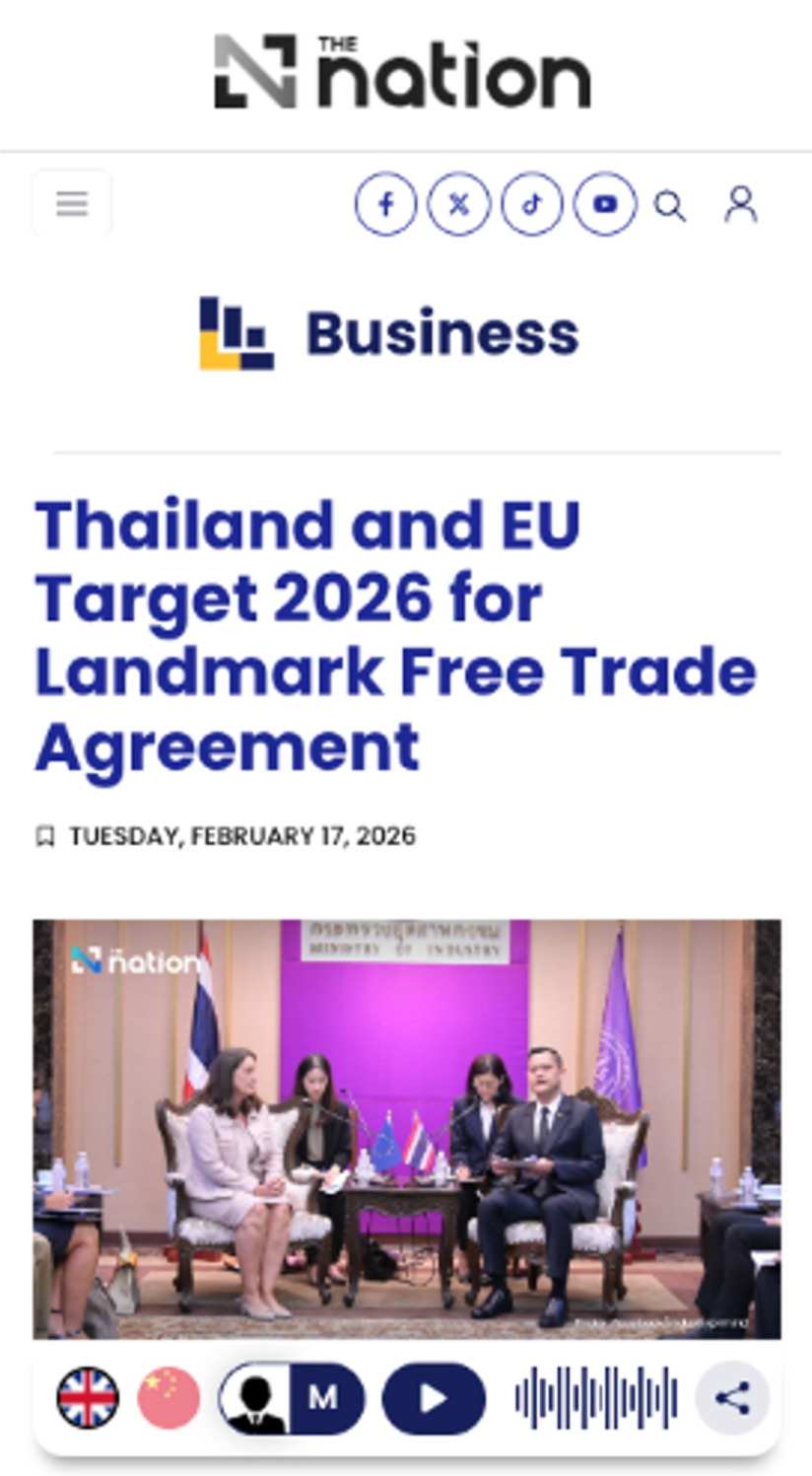The image size is (812, 1476).
Task: Play the article audio
Action: (434, 1397)
